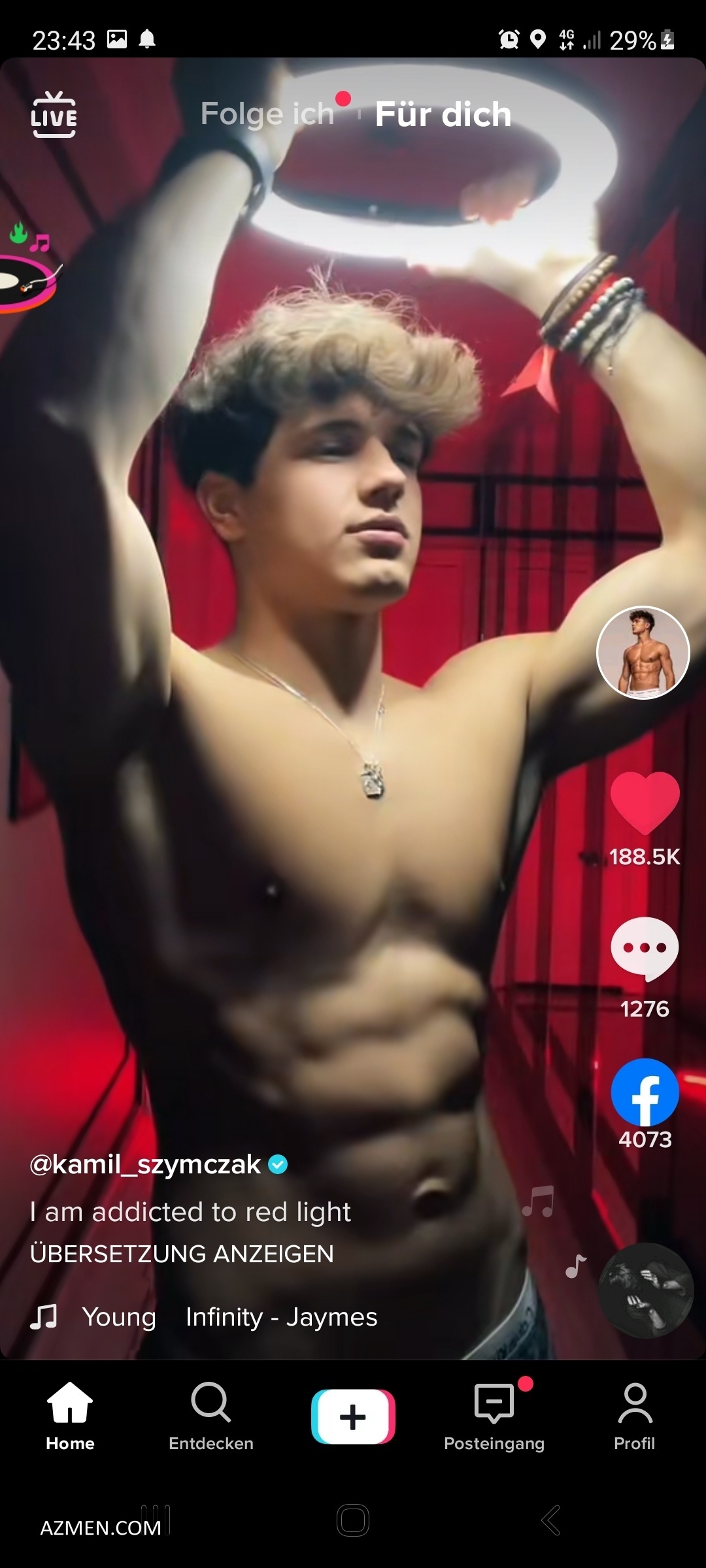Go to the Home tab

[x=70, y=1415]
